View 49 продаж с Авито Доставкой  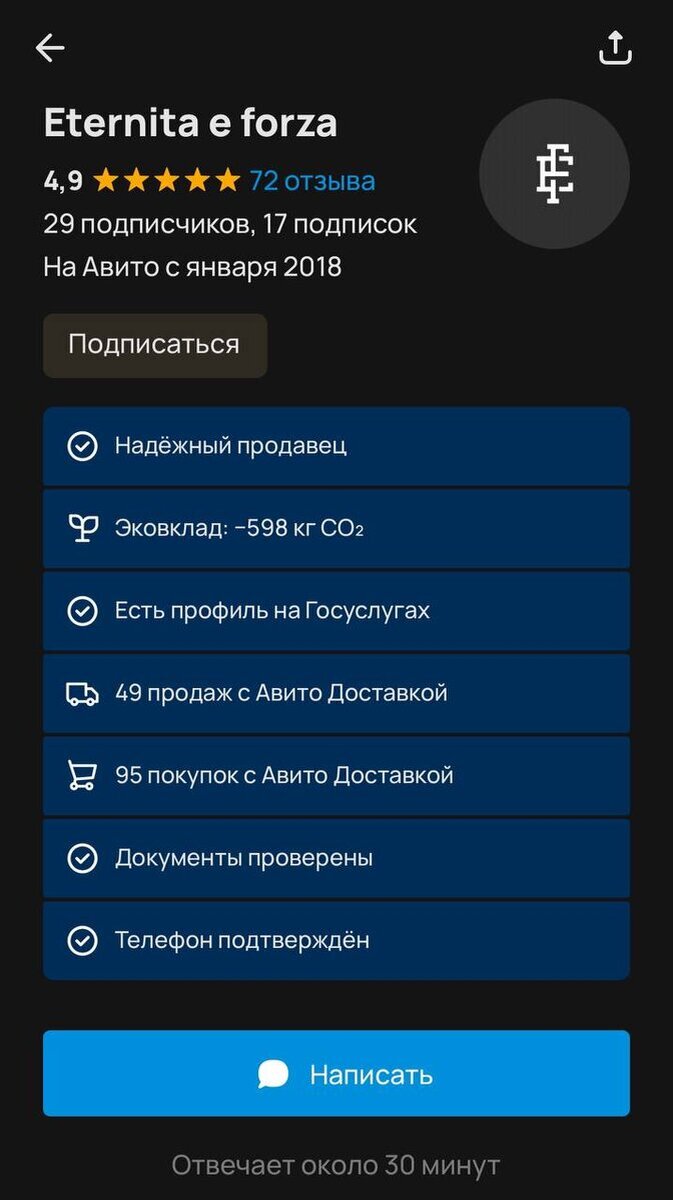coord(336,693)
